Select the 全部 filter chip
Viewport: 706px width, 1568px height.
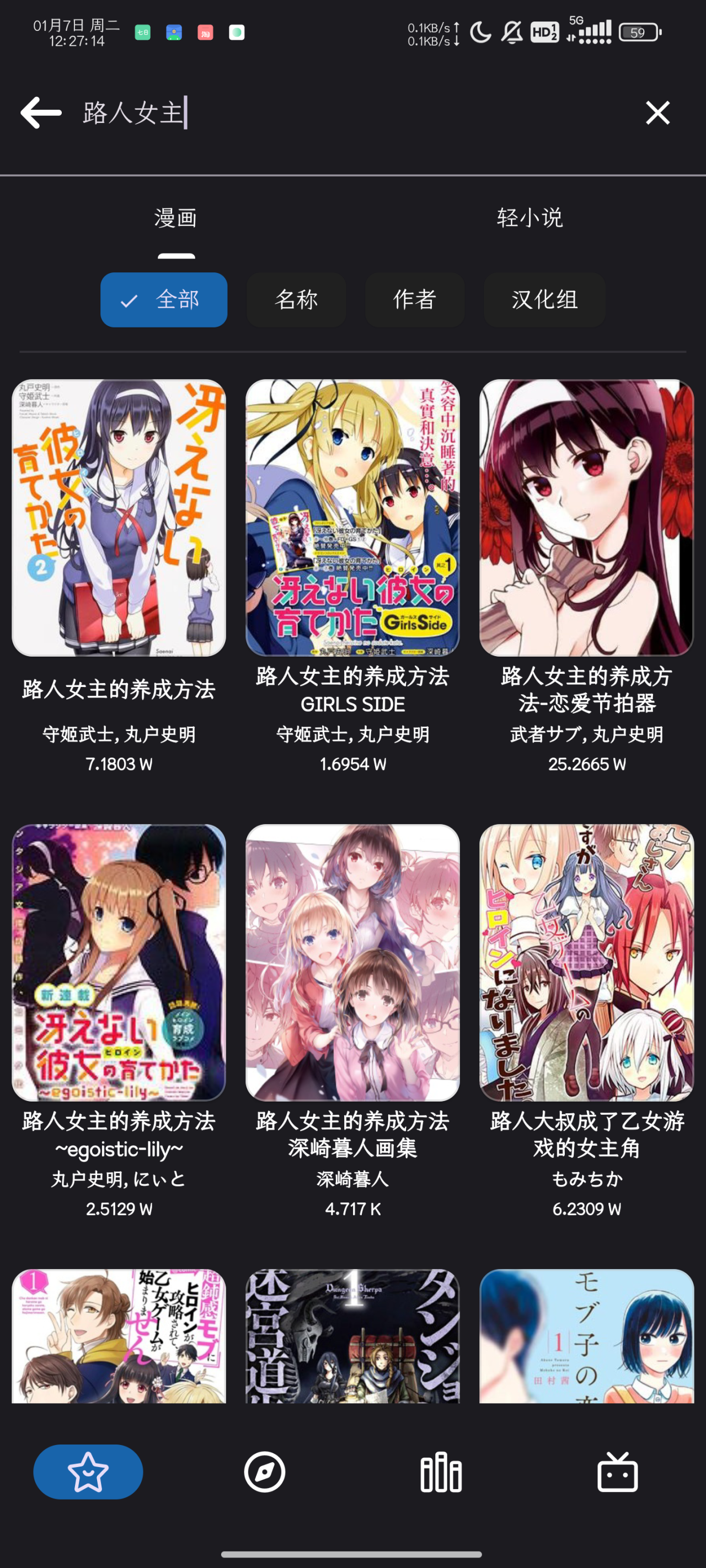164,299
